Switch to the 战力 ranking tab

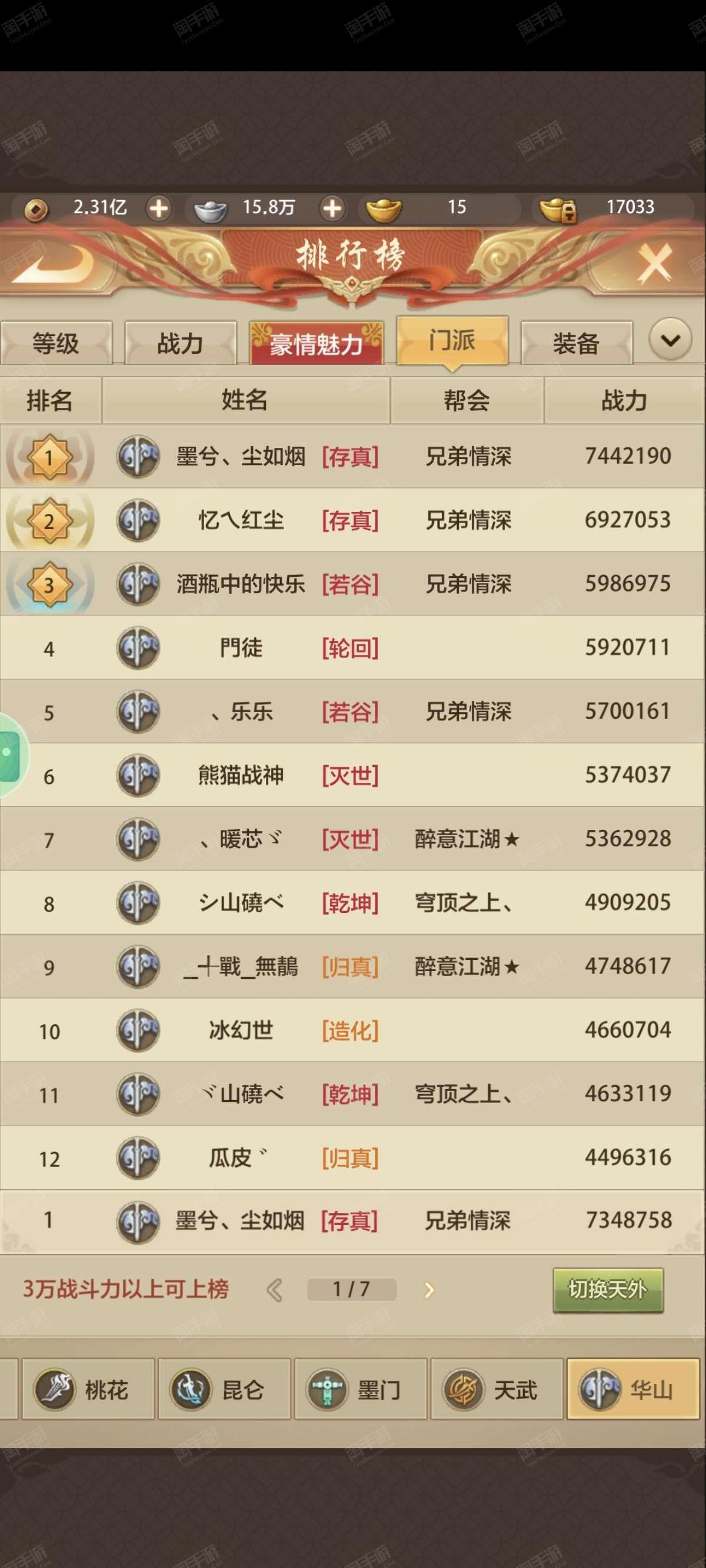[180, 343]
